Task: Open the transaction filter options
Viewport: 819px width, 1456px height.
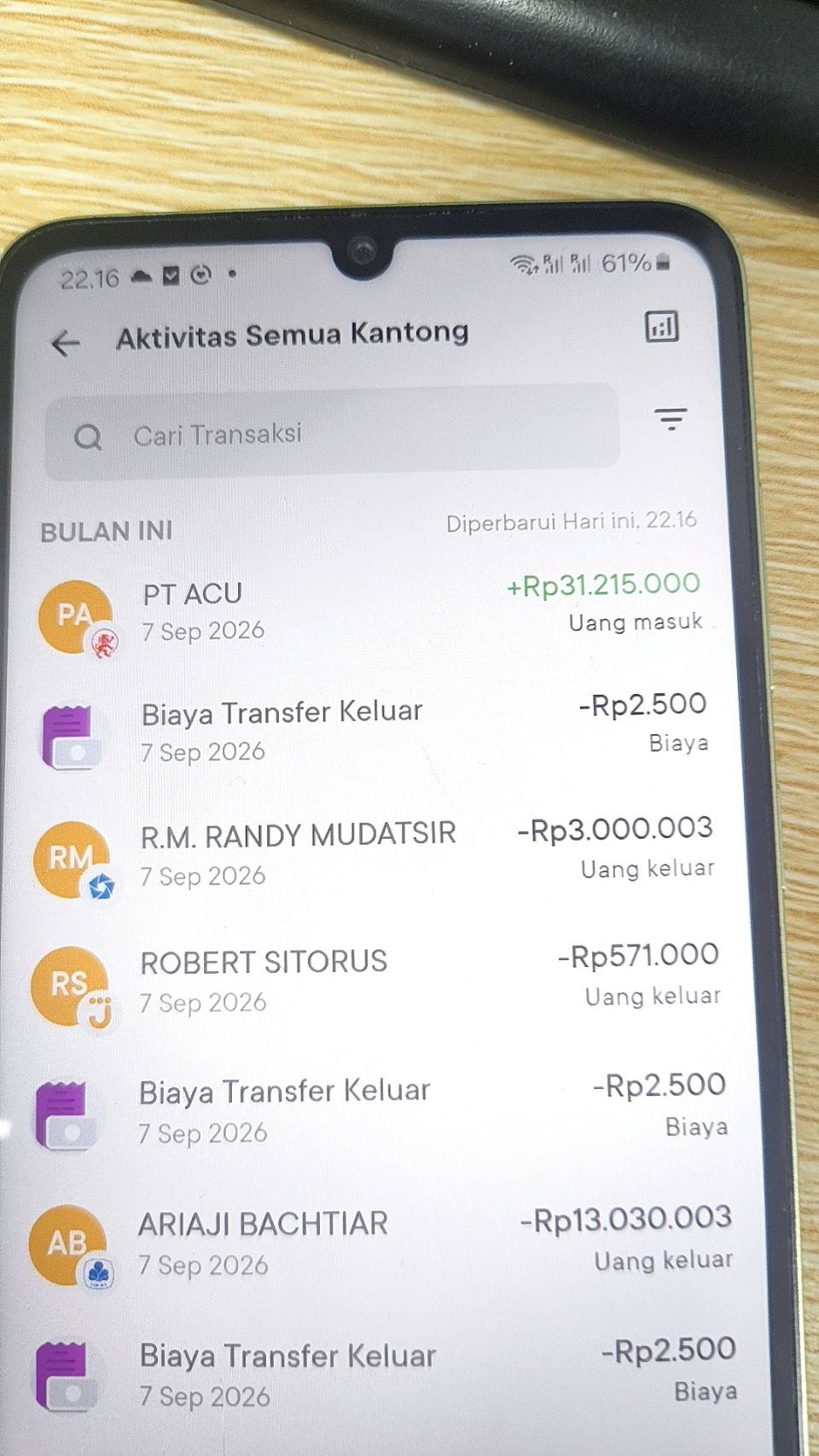Action: click(671, 418)
